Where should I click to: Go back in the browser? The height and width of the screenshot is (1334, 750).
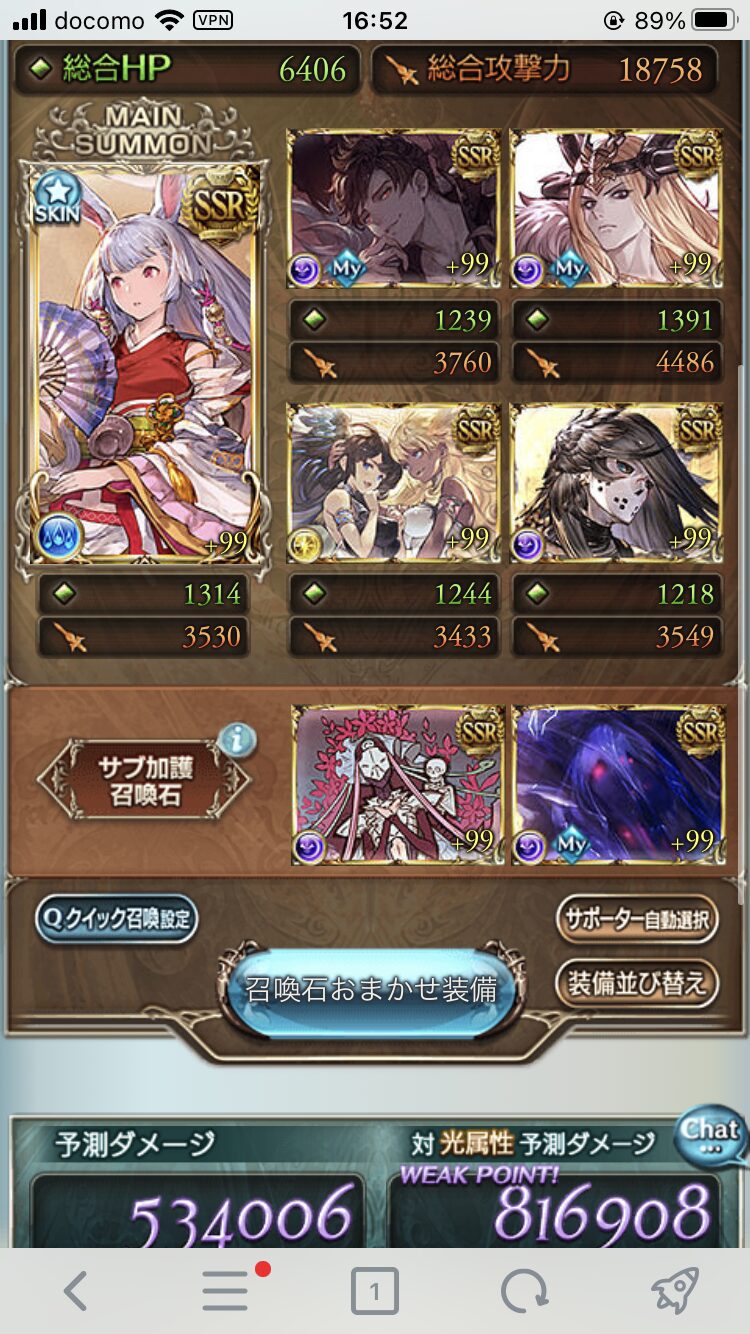click(x=75, y=1291)
